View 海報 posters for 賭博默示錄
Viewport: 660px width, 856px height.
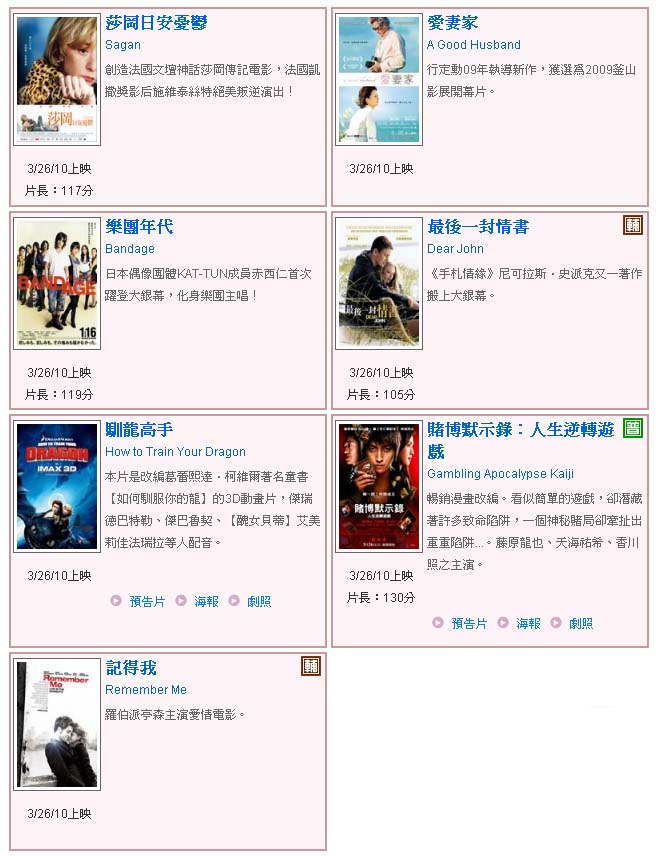point(528,623)
